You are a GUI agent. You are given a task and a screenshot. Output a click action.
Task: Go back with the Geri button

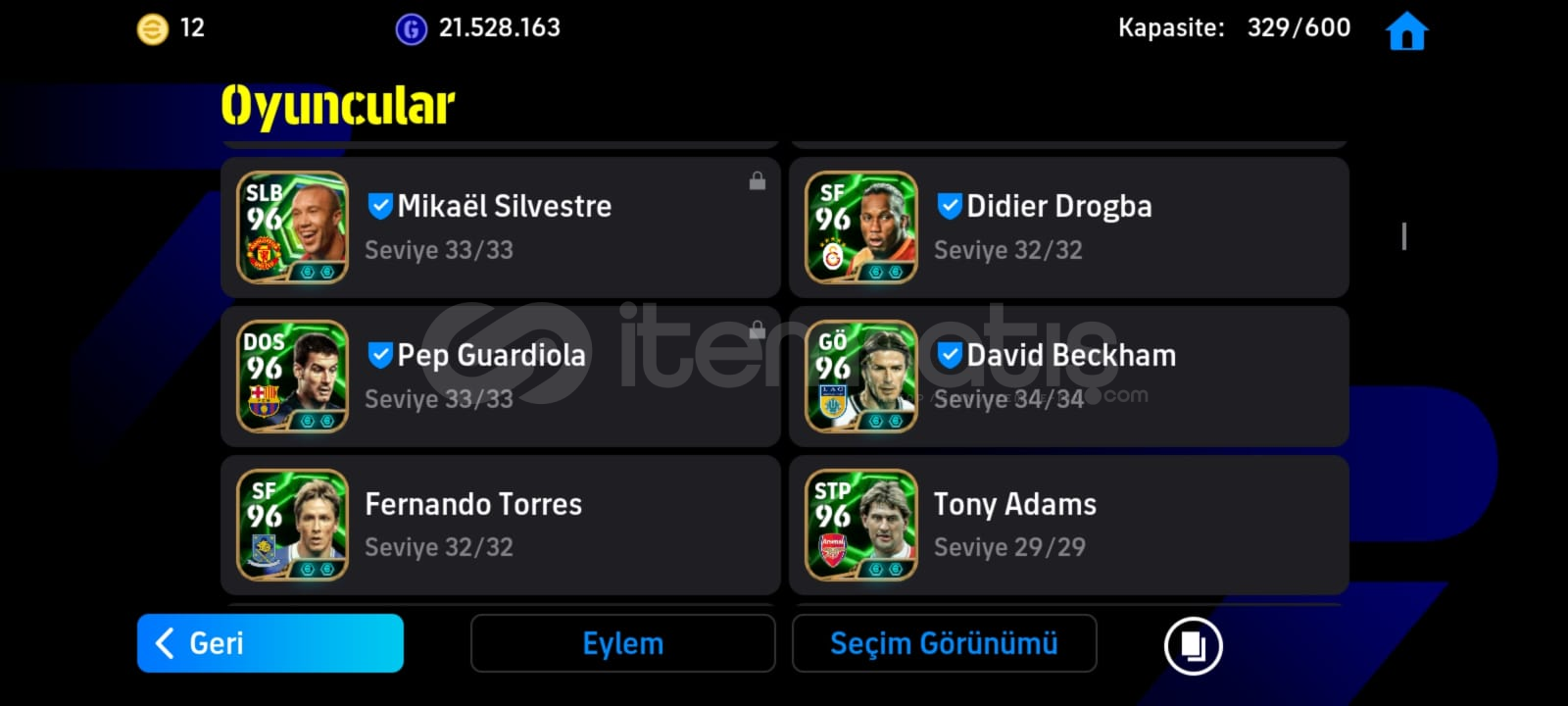[269, 643]
